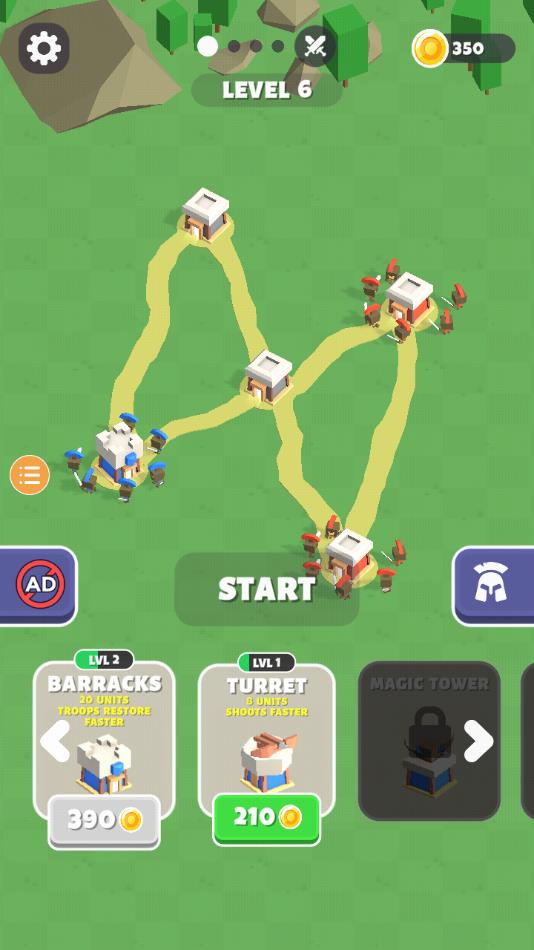The height and width of the screenshot is (950, 534).
Task: Start the level with the START button
Action: [x=267, y=589]
